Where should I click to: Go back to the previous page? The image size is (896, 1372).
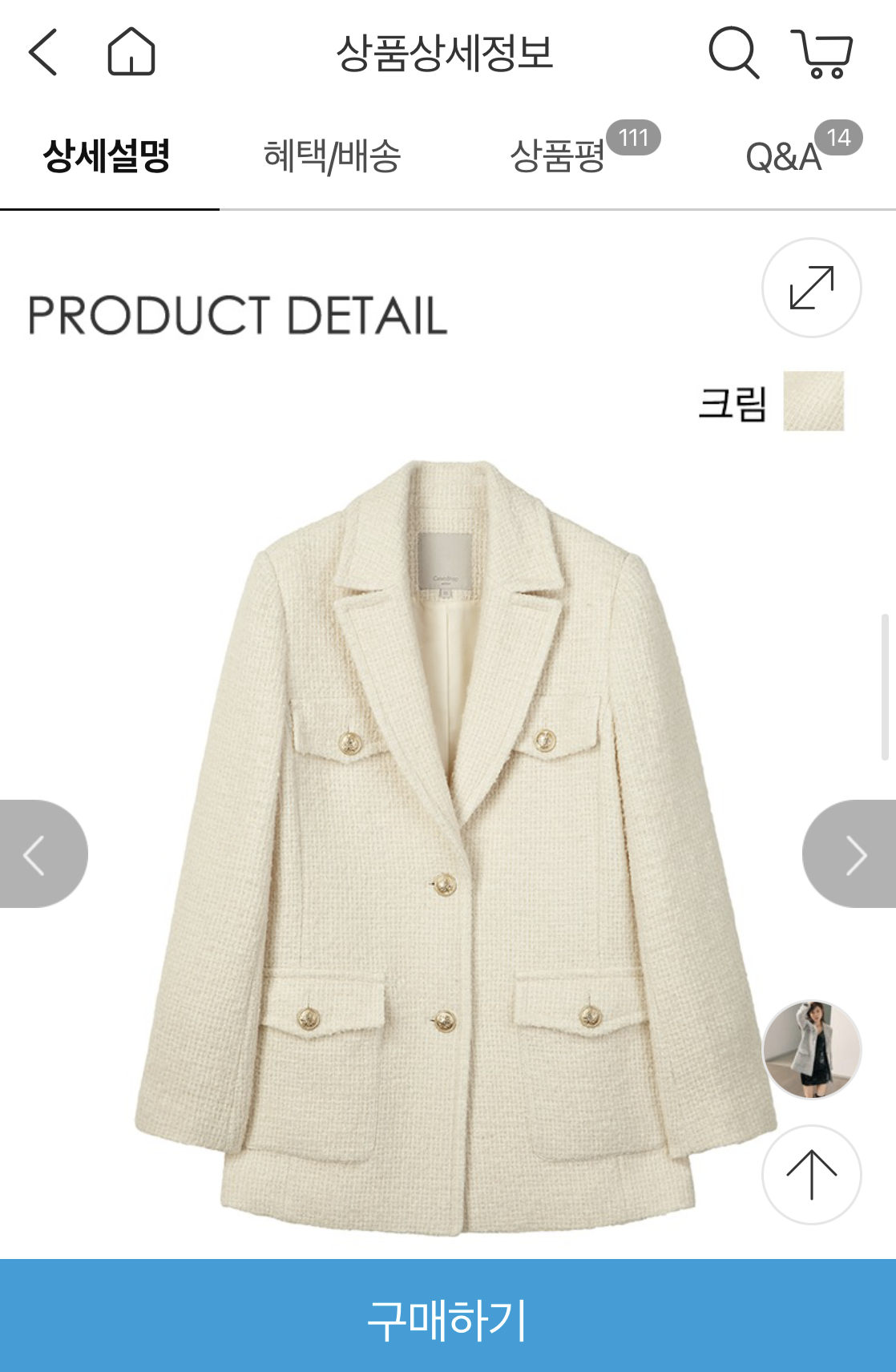43,52
